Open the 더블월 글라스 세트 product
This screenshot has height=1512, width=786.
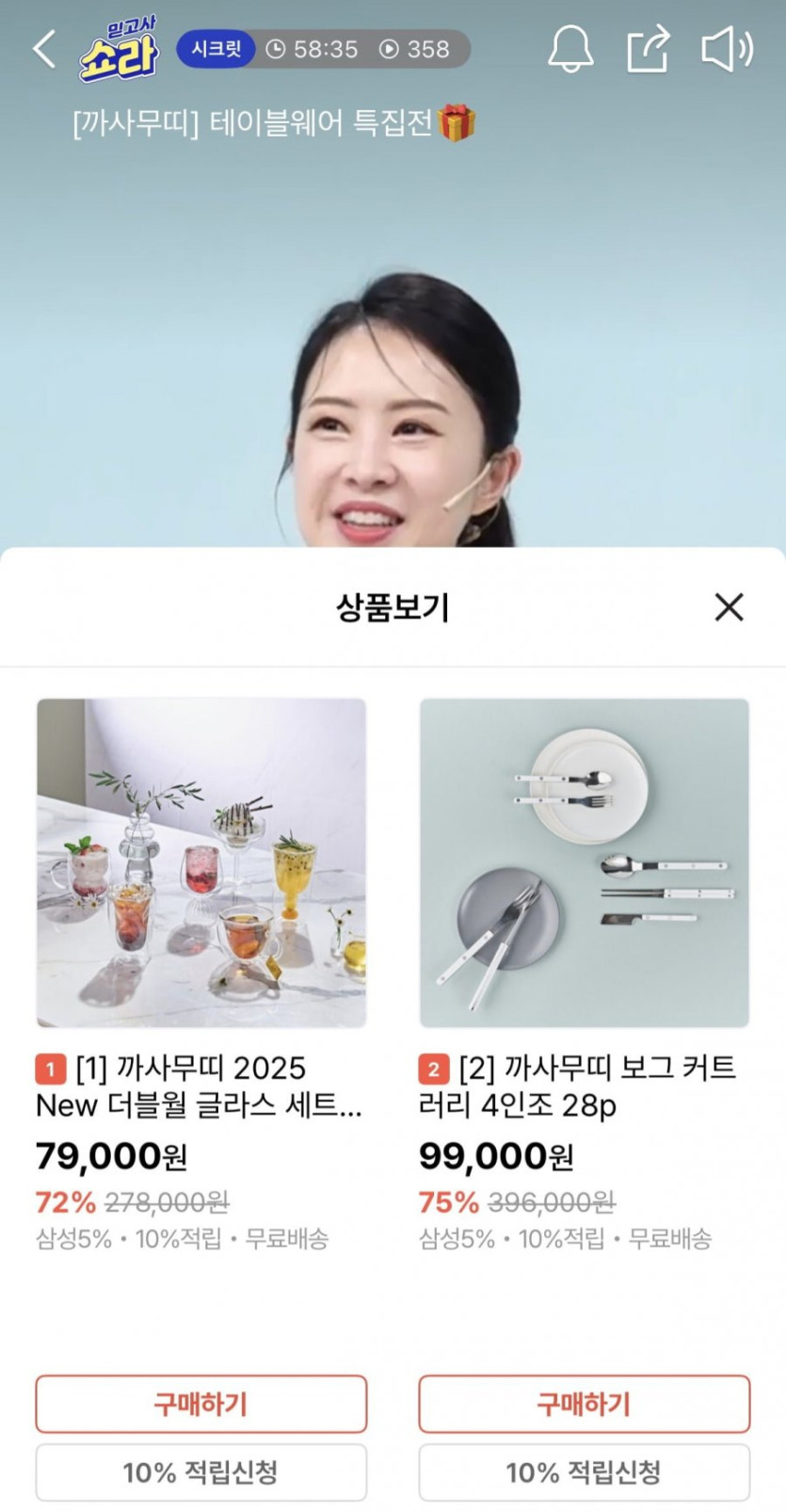pos(201,862)
